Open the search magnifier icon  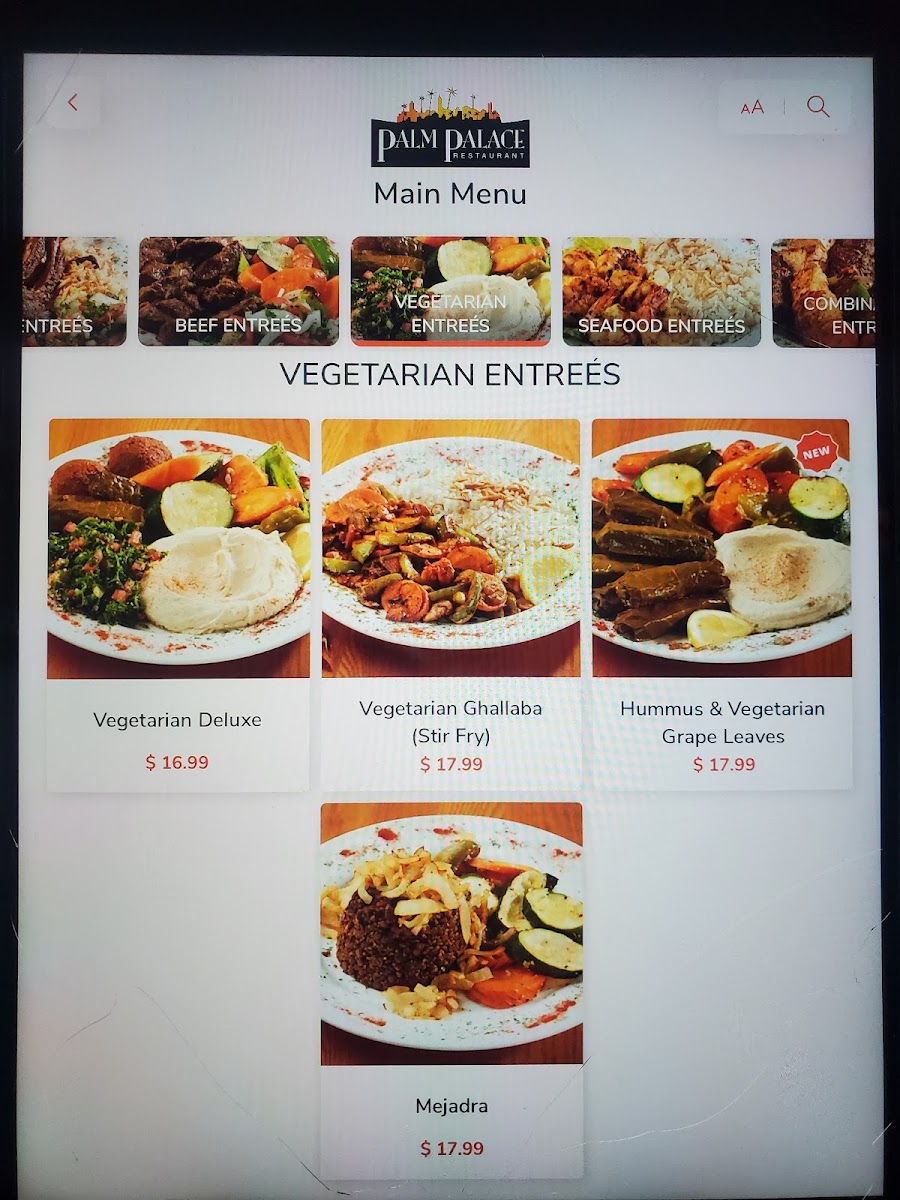click(818, 107)
